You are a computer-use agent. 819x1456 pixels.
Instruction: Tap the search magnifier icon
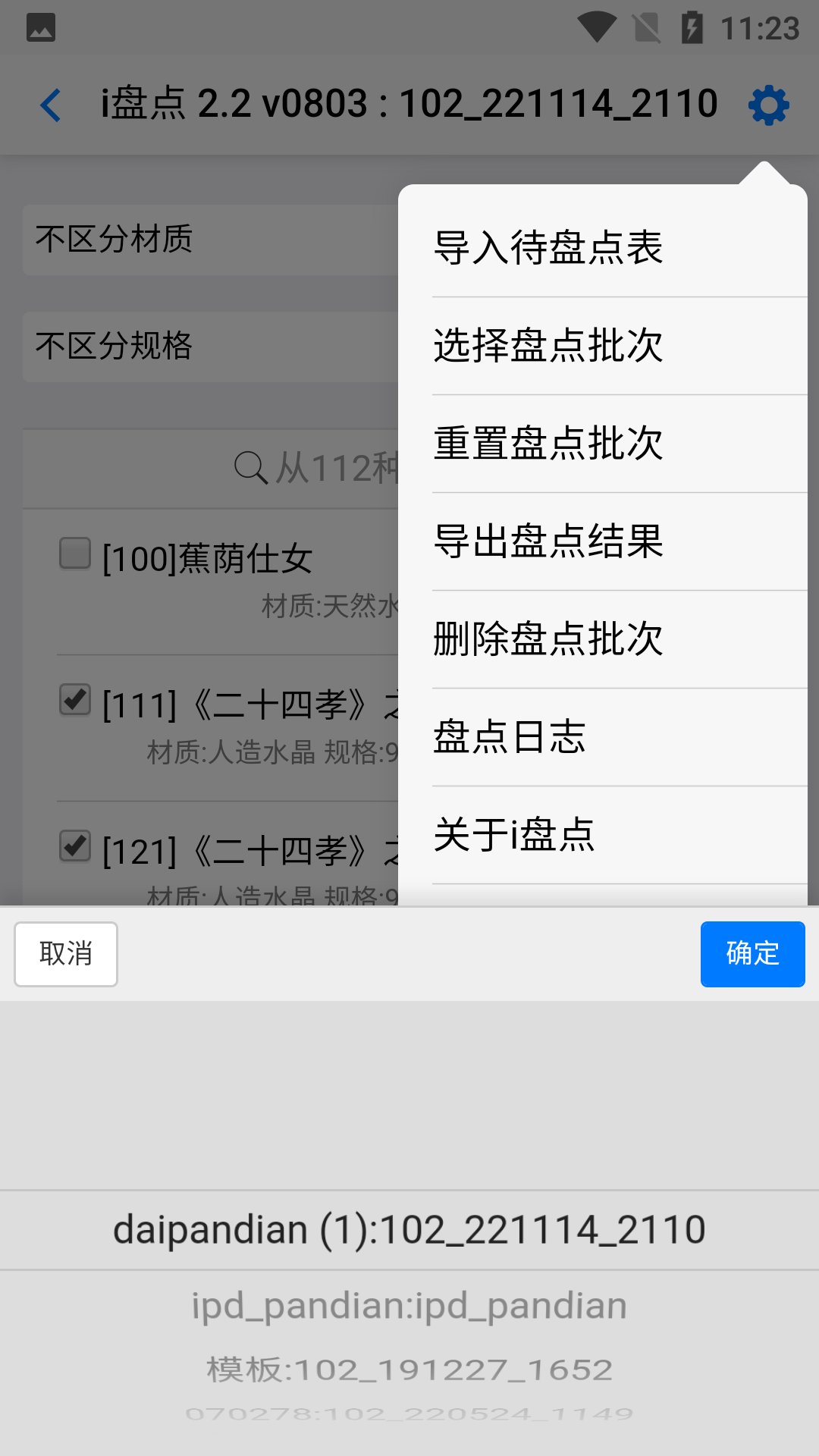tap(250, 468)
